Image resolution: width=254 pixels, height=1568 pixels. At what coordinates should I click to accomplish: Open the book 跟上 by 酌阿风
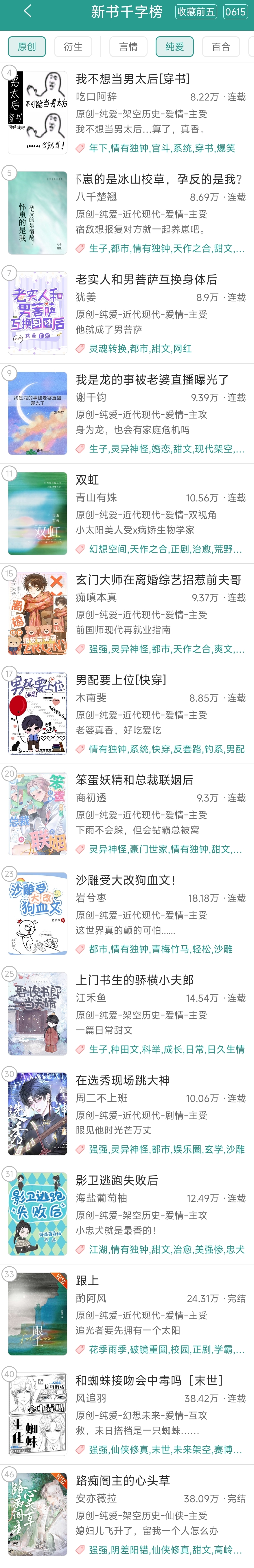87,1280
